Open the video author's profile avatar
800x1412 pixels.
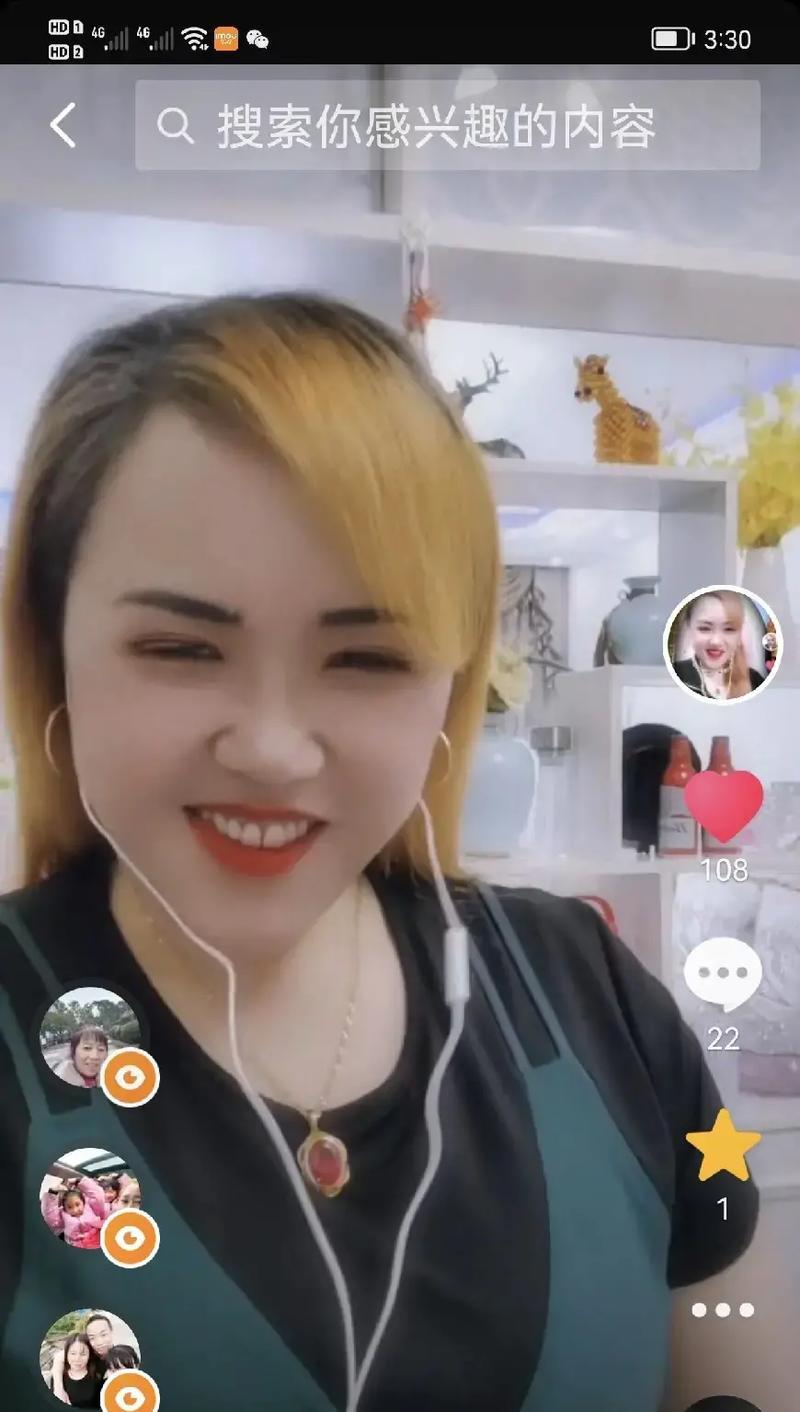coord(722,644)
